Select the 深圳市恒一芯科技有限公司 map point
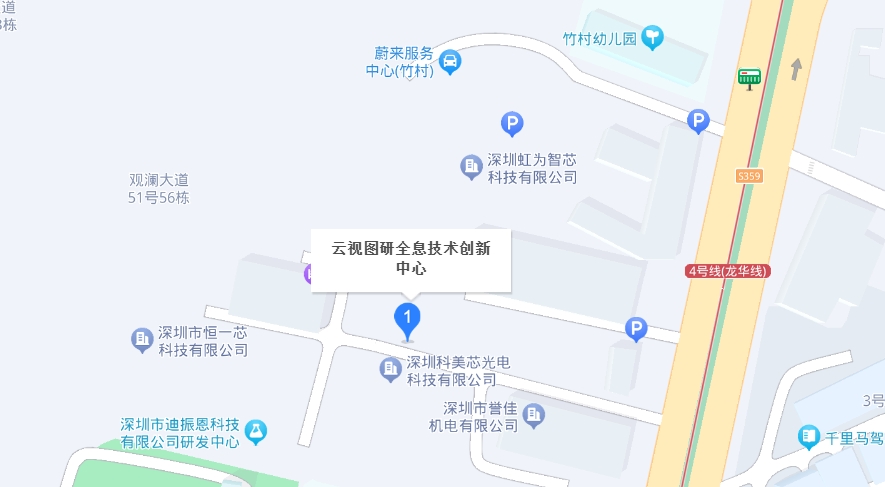The height and width of the screenshot is (487, 885). pos(142,340)
